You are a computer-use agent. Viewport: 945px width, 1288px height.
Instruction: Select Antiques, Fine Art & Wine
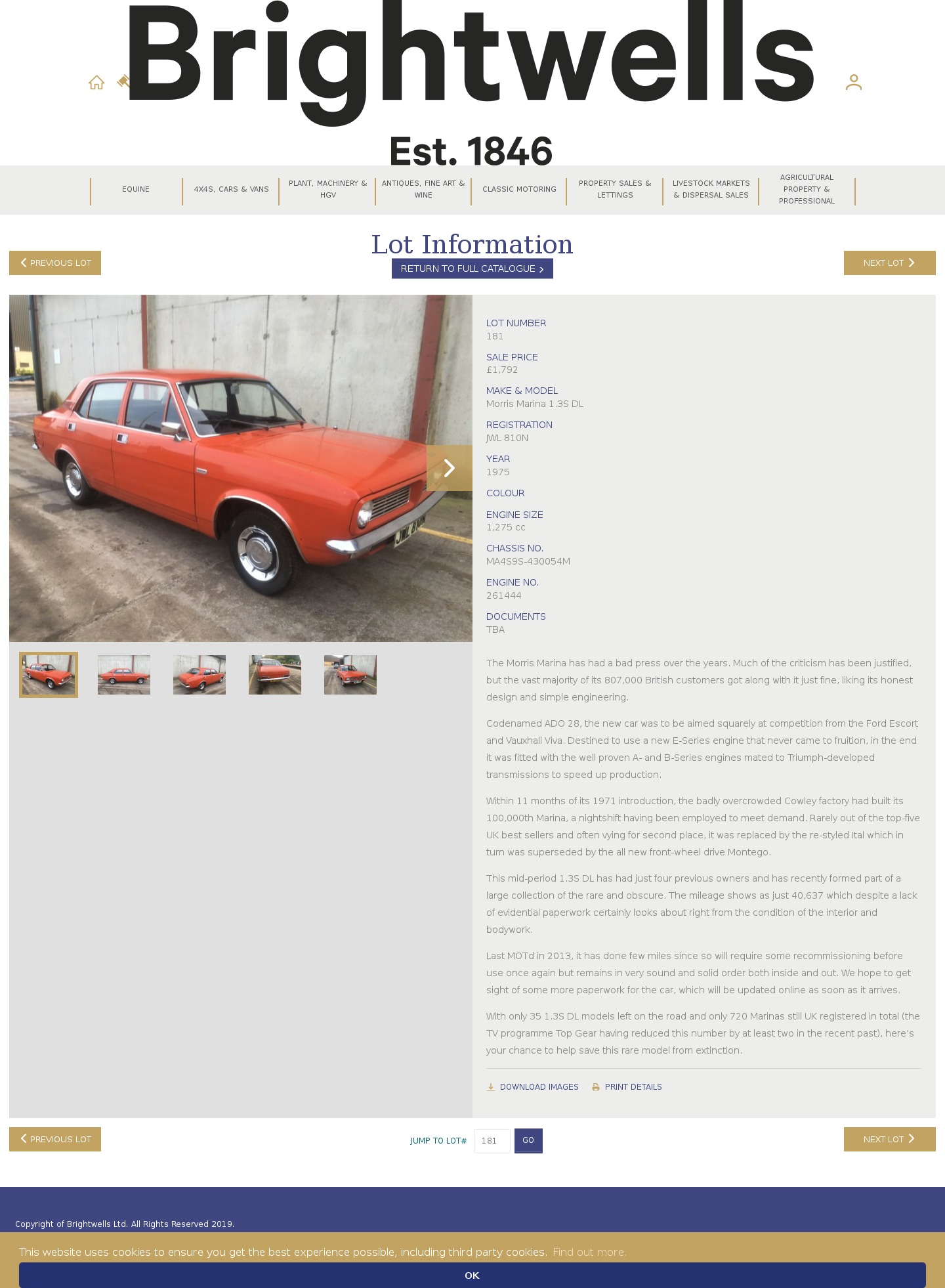pos(423,189)
